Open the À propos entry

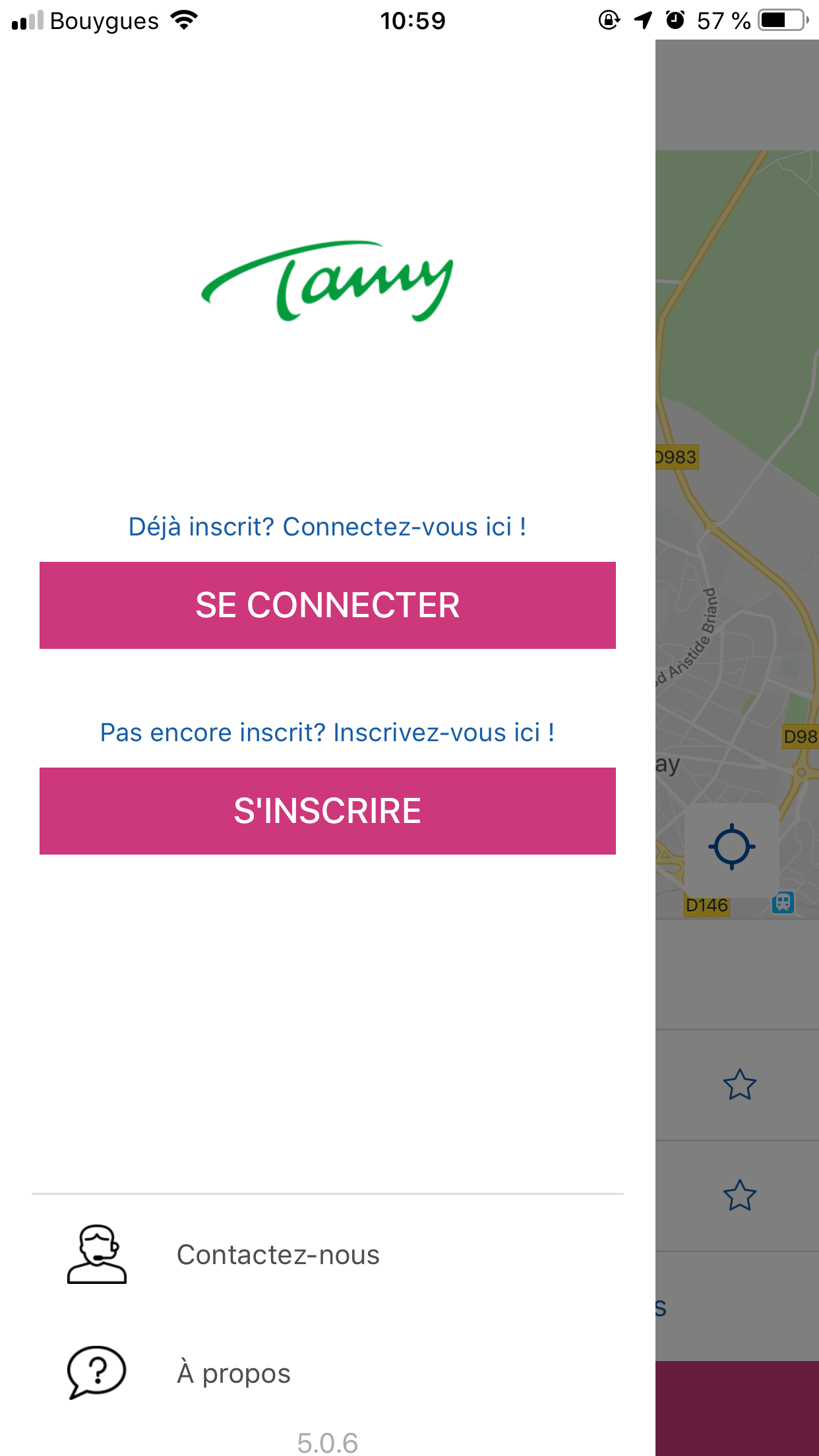[x=234, y=1374]
